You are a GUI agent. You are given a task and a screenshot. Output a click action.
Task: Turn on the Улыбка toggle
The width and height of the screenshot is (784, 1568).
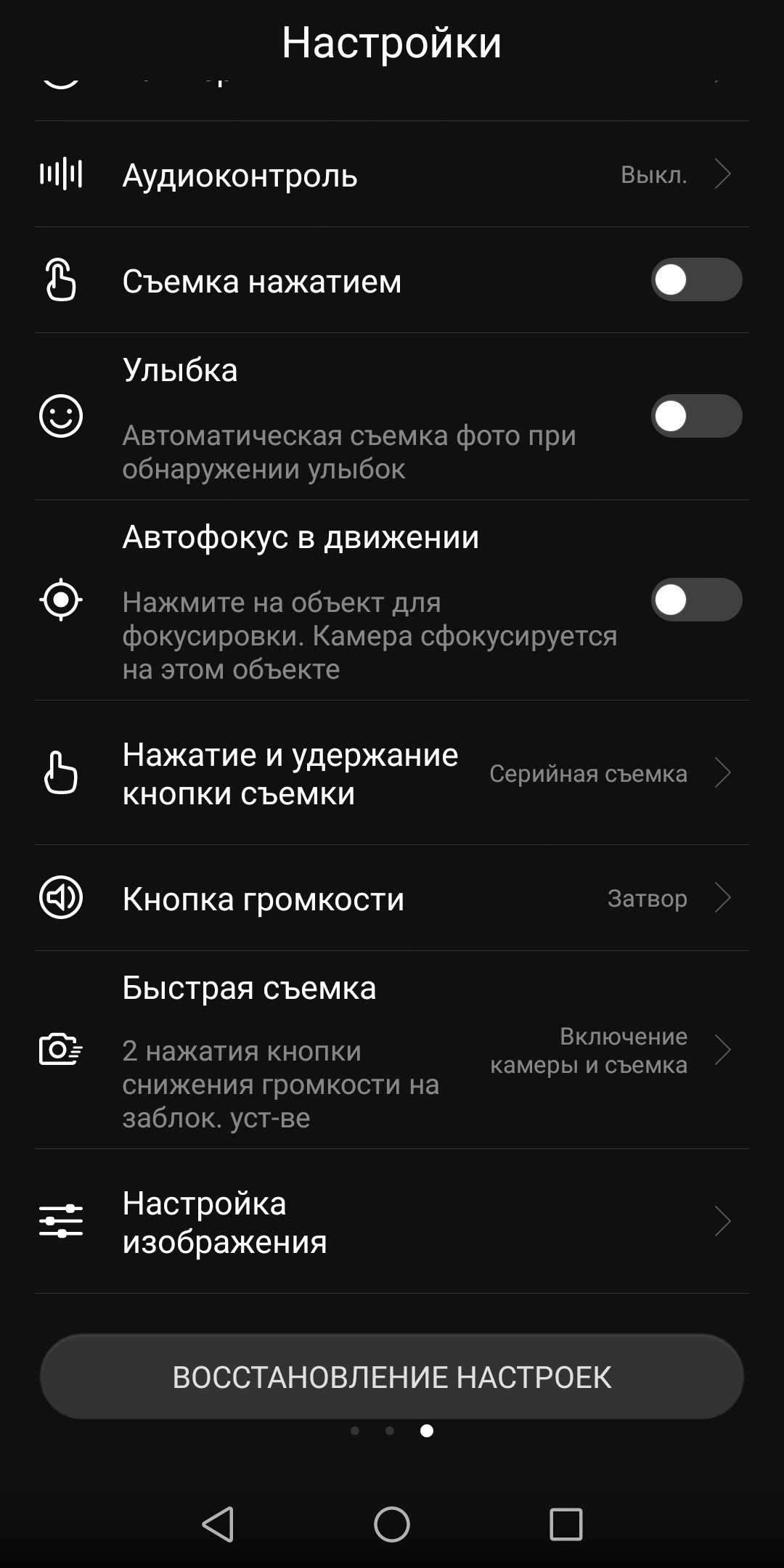(x=696, y=416)
